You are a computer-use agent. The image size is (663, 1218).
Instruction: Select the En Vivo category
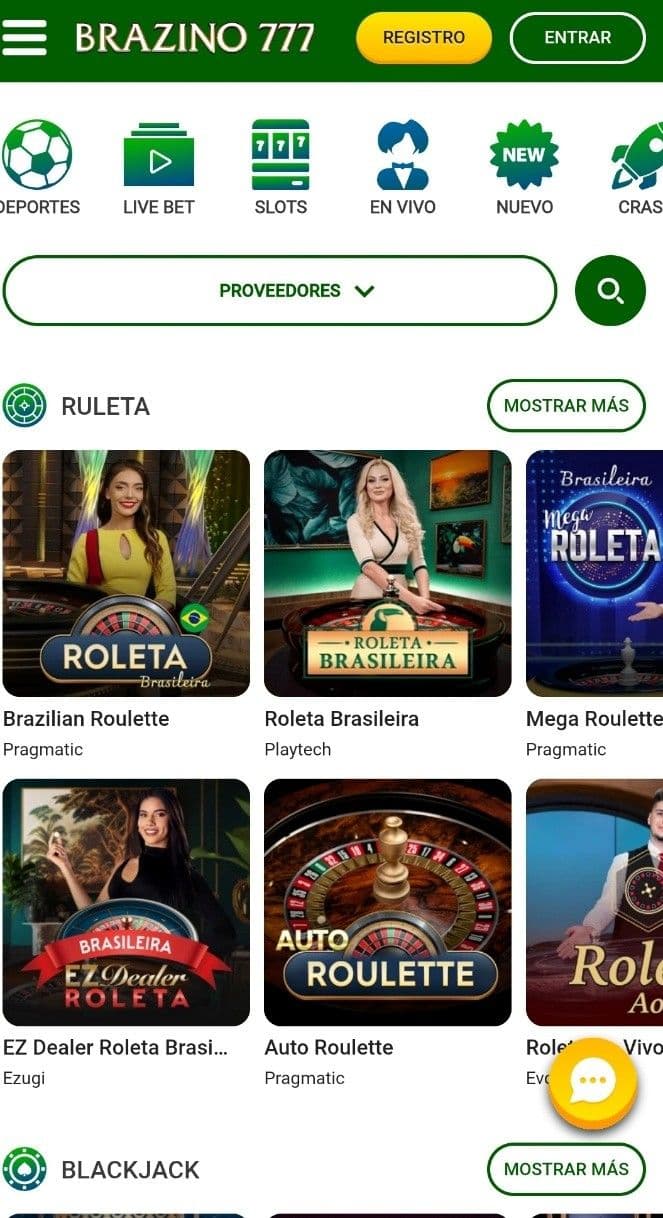tap(402, 167)
